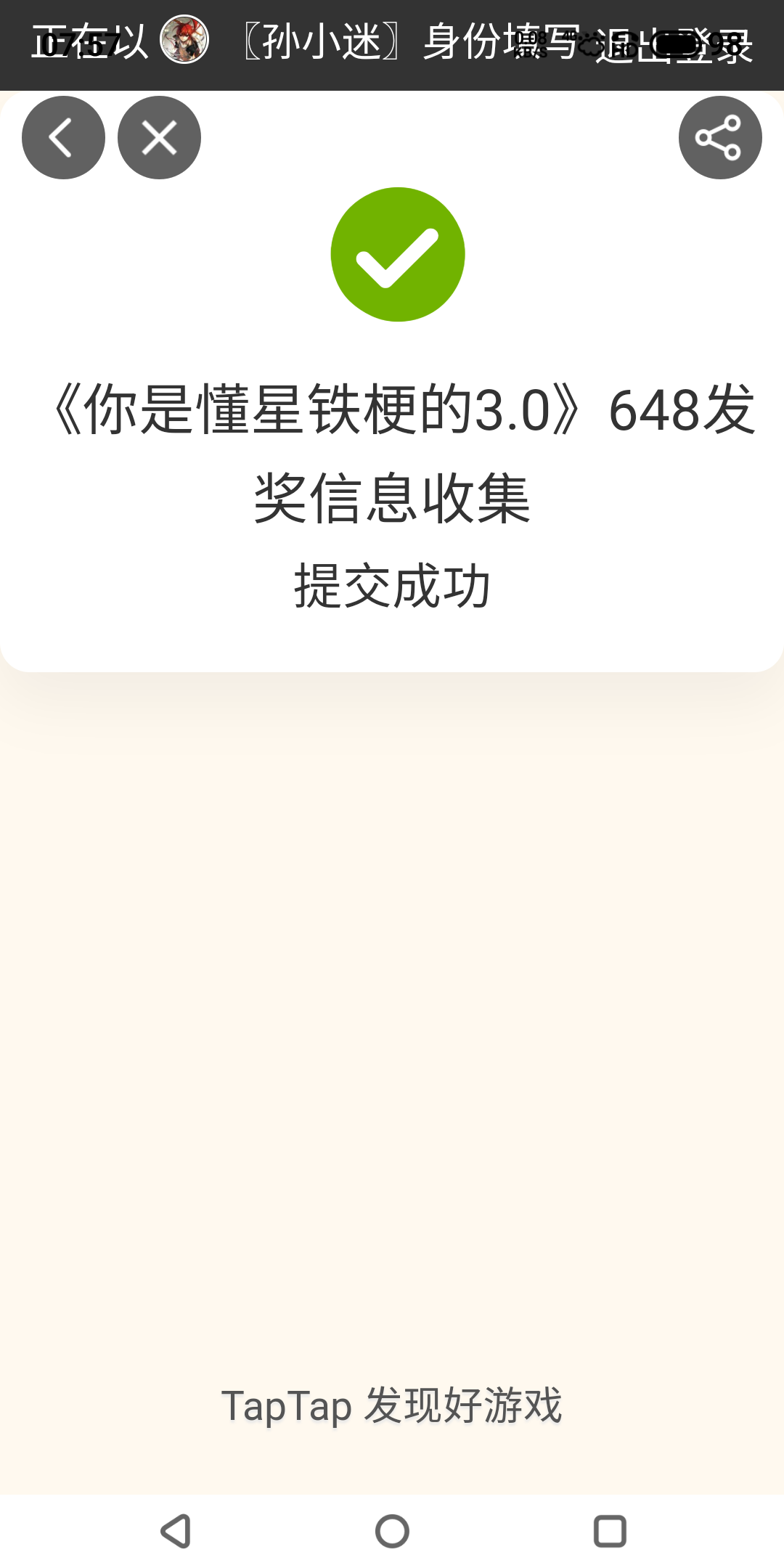Image resolution: width=784 pixels, height=1568 pixels.
Task: Tap the clock showing 07:57 in status bar
Action: [78, 42]
